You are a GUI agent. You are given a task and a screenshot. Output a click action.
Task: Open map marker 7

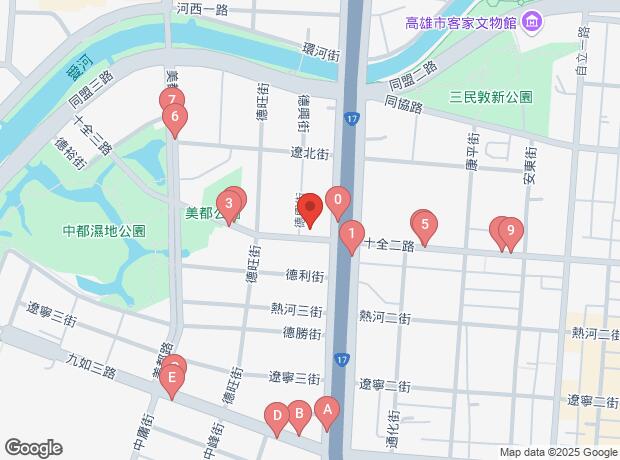(172, 100)
